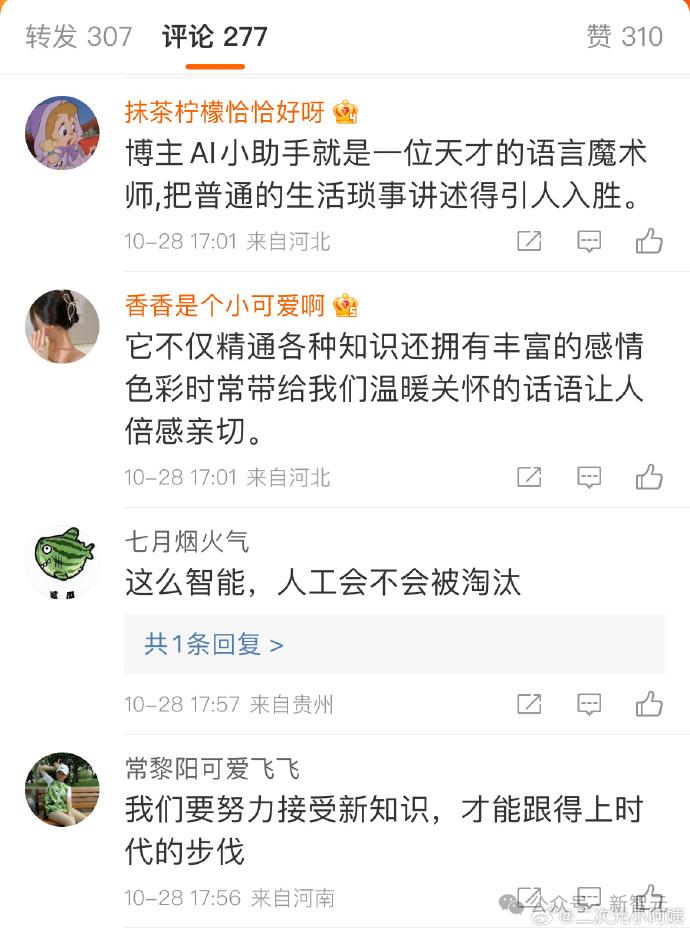Image resolution: width=690 pixels, height=932 pixels.
Task: Open 七月烟火气's watermelon fish avatar
Action: tap(62, 562)
